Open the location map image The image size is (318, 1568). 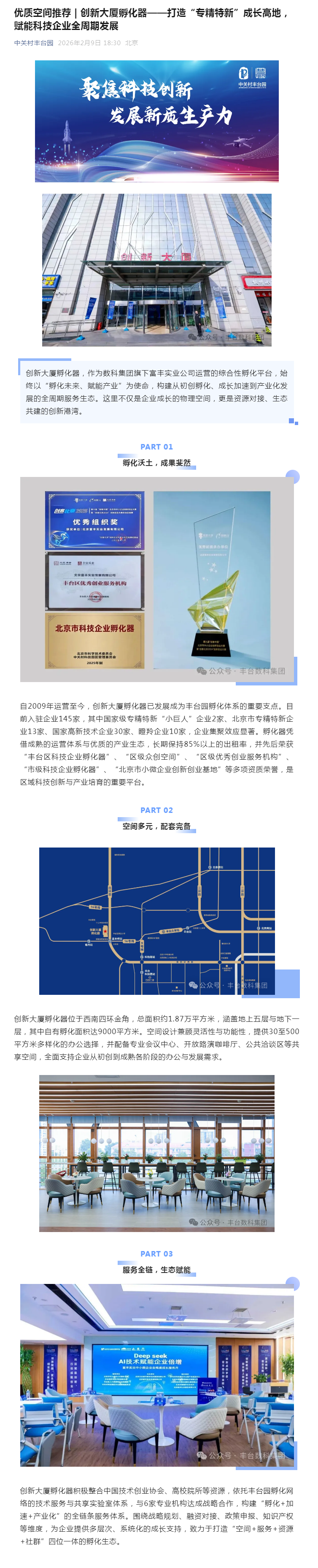(x=157, y=921)
